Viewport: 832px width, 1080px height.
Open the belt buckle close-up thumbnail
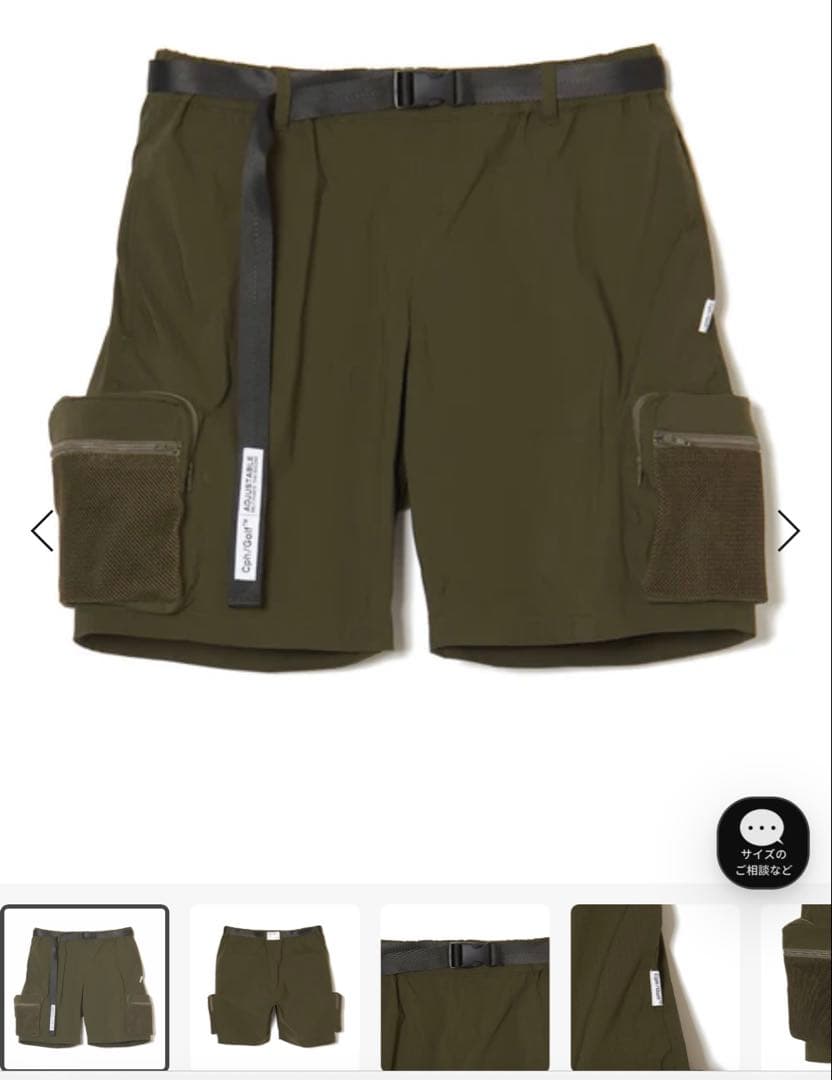(465, 988)
